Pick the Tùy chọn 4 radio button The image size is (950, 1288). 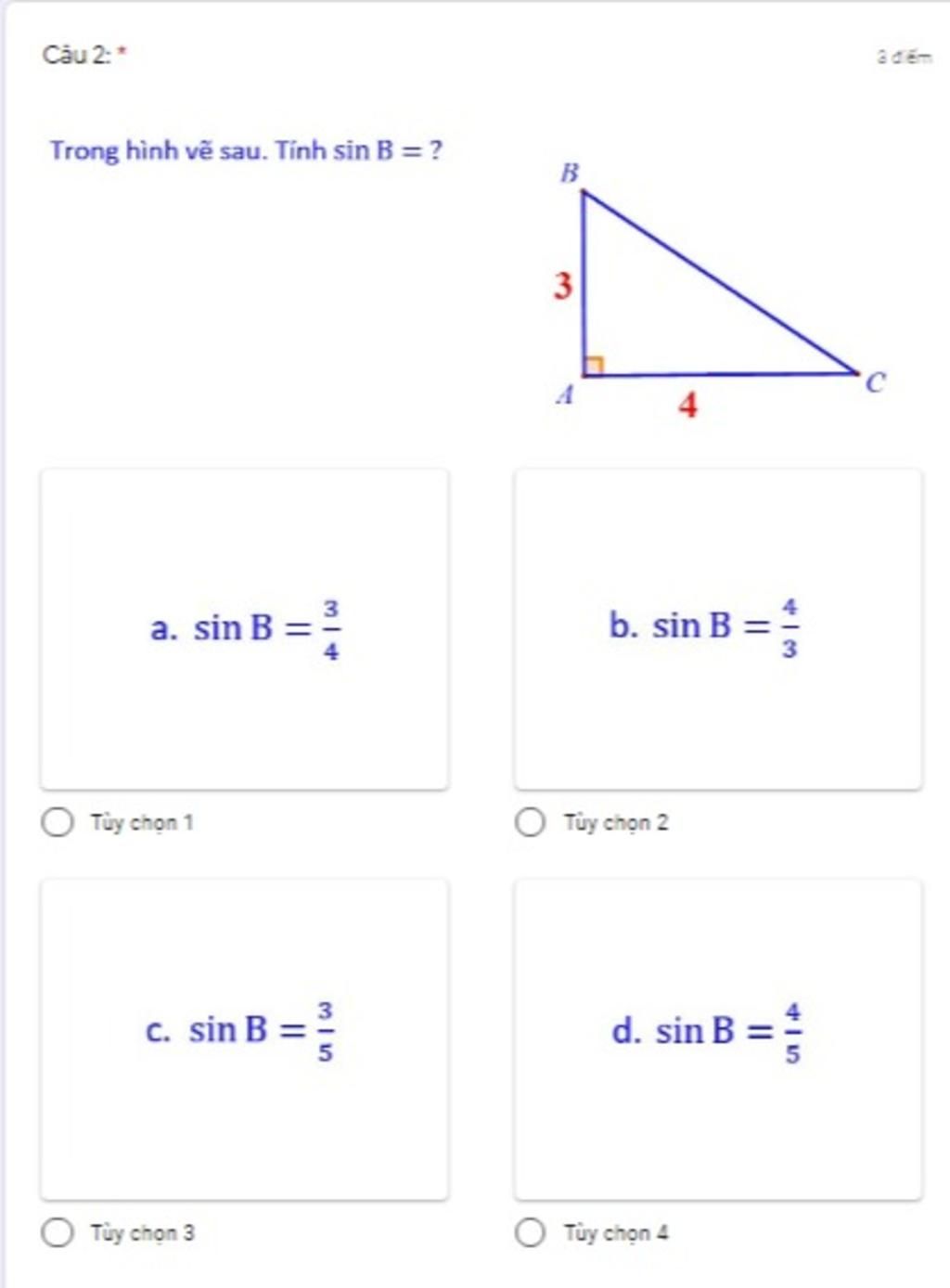click(530, 1232)
